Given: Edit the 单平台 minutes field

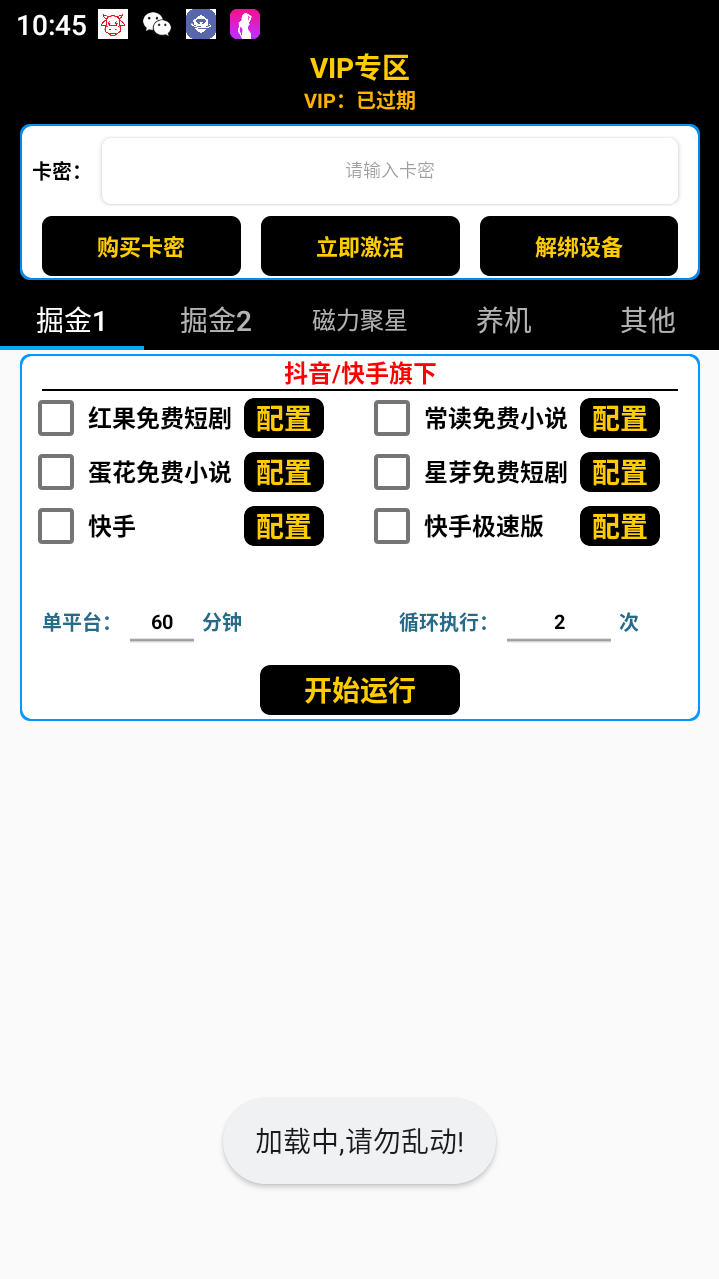Looking at the screenshot, I should point(162,623).
